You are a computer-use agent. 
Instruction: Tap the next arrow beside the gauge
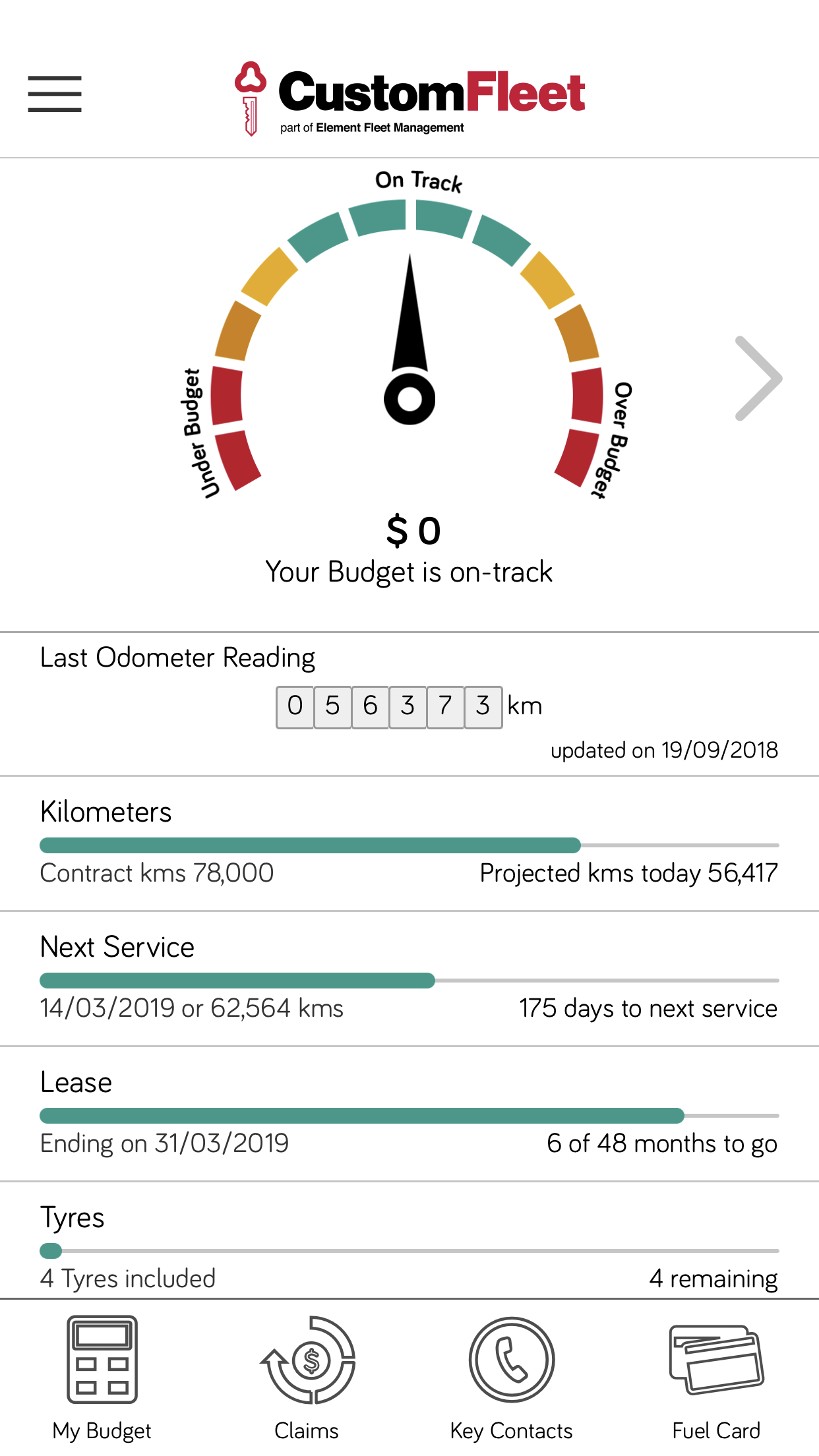click(758, 379)
